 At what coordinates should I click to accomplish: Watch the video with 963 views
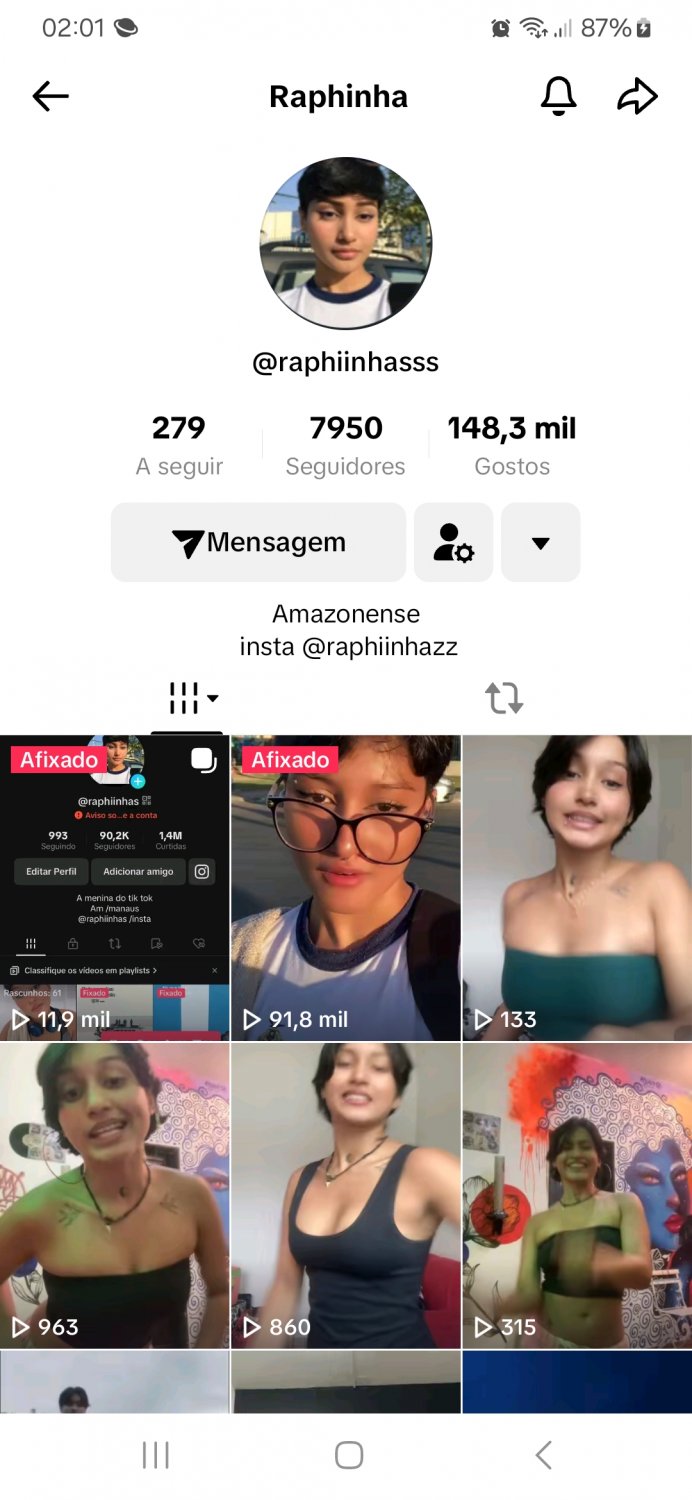[114, 1195]
